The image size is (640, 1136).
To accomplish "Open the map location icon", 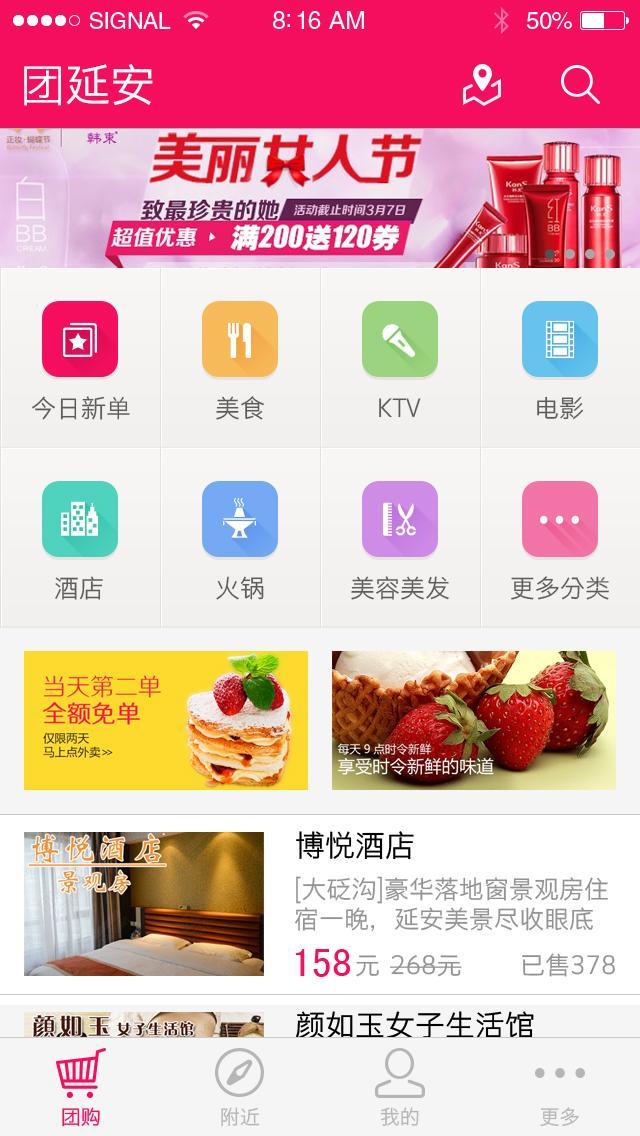I will click(481, 85).
